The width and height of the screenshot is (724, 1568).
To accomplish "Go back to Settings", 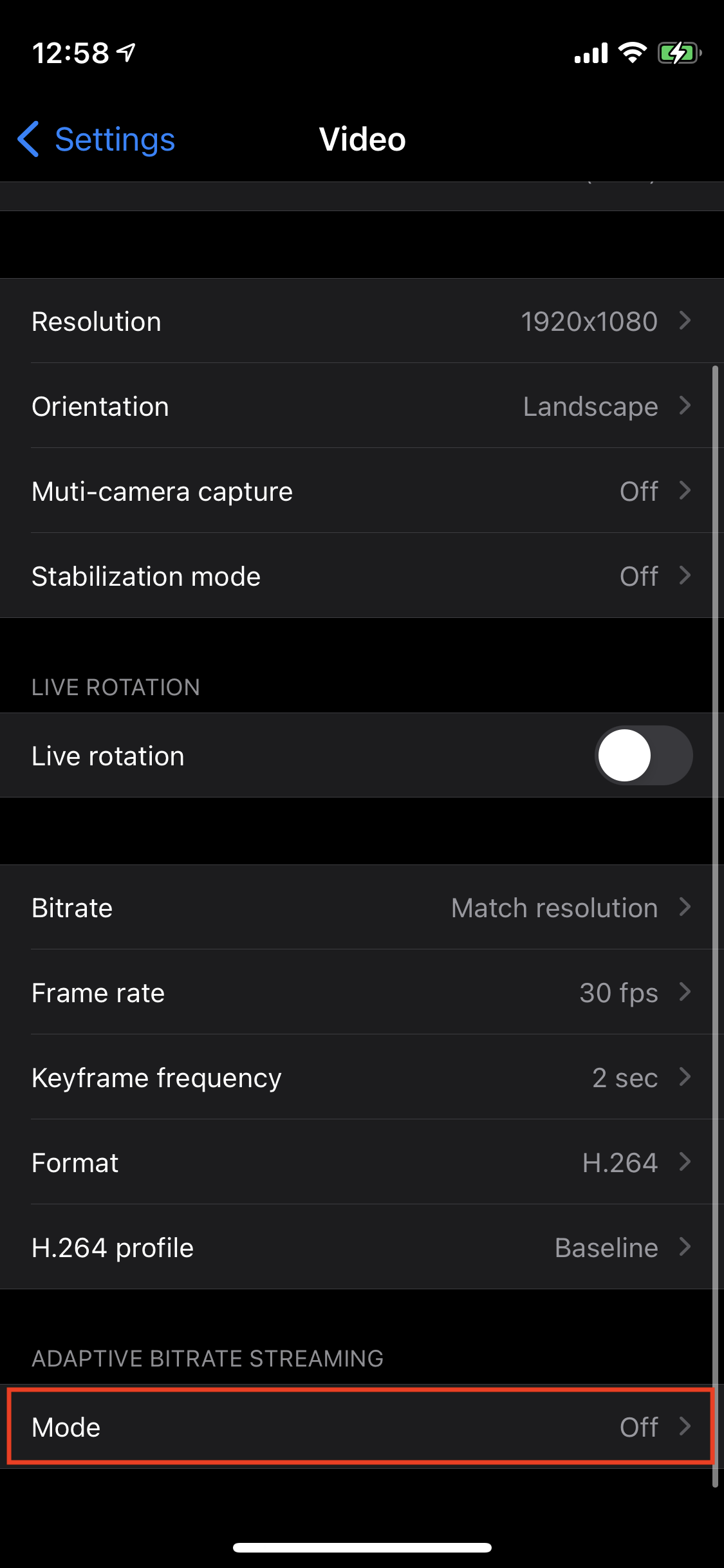I will pos(96,139).
